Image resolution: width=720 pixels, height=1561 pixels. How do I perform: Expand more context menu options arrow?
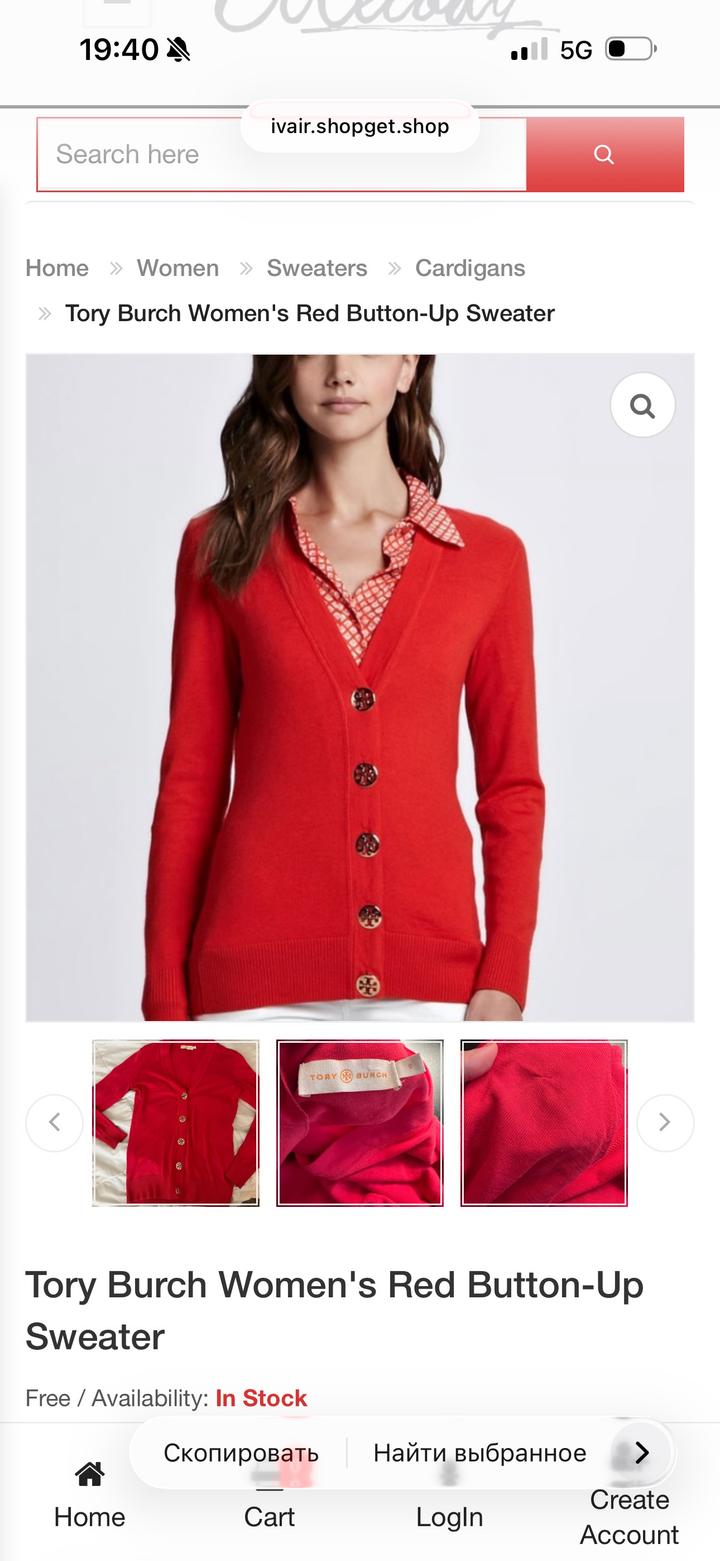click(x=642, y=1453)
